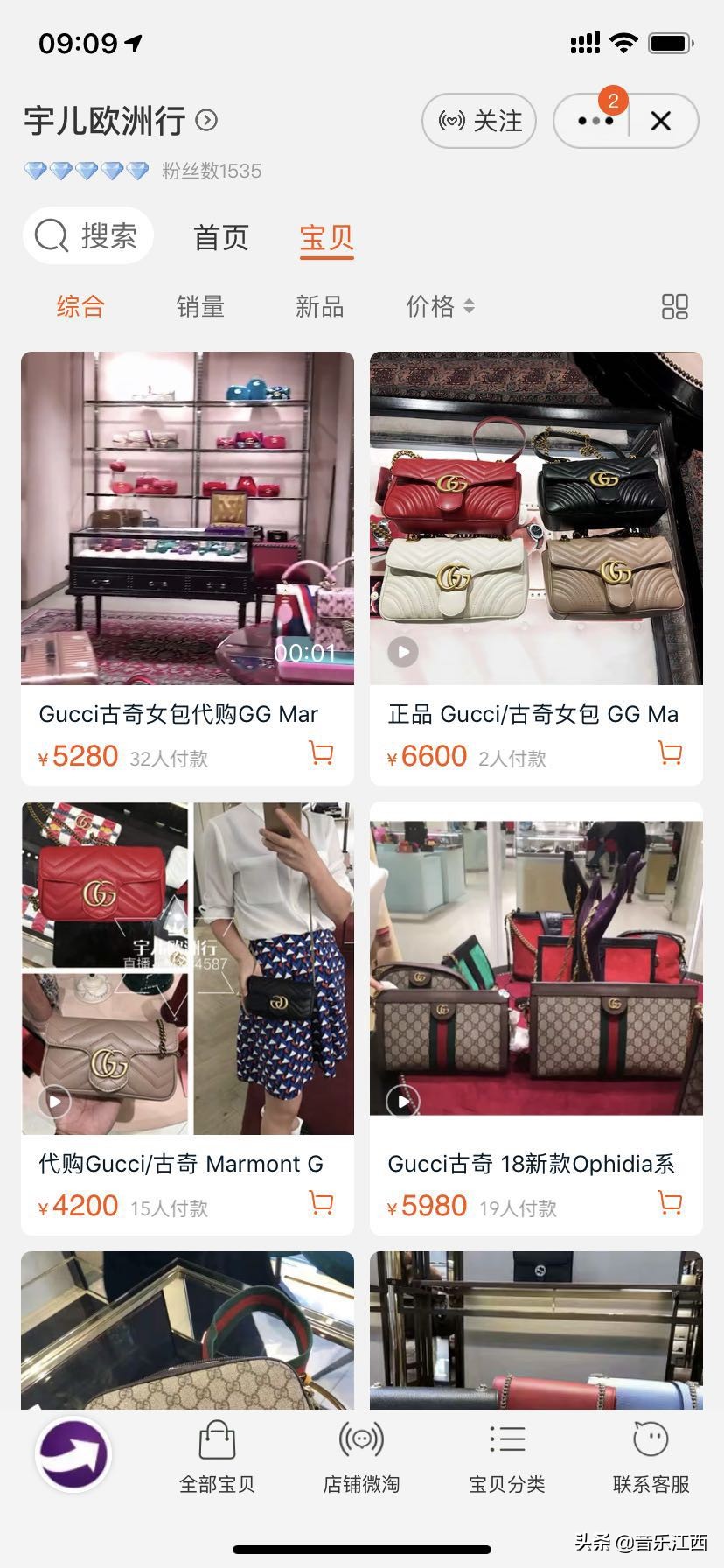Follow the shop with the 关注 button
The image size is (724, 1568).
point(478,121)
